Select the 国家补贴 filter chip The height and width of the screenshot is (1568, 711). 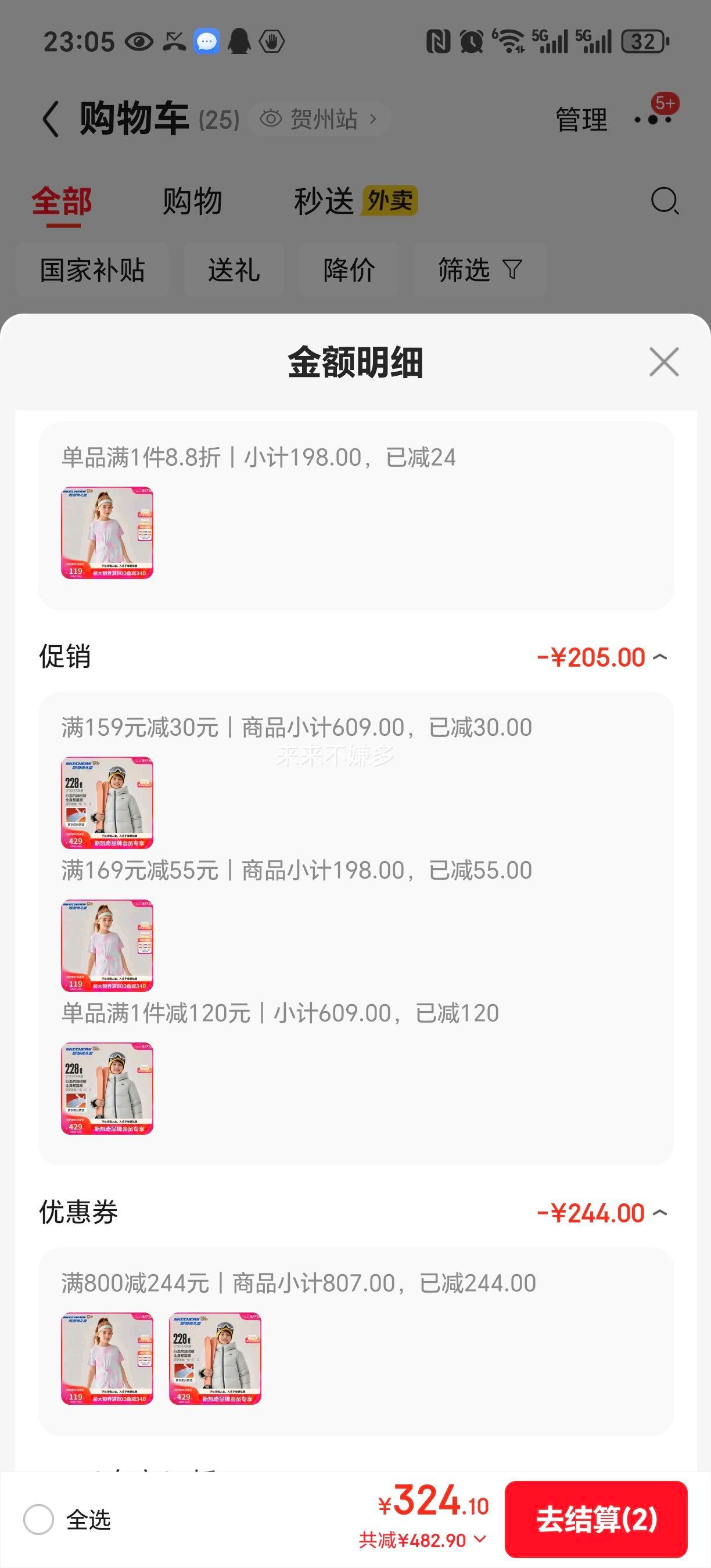coord(92,269)
